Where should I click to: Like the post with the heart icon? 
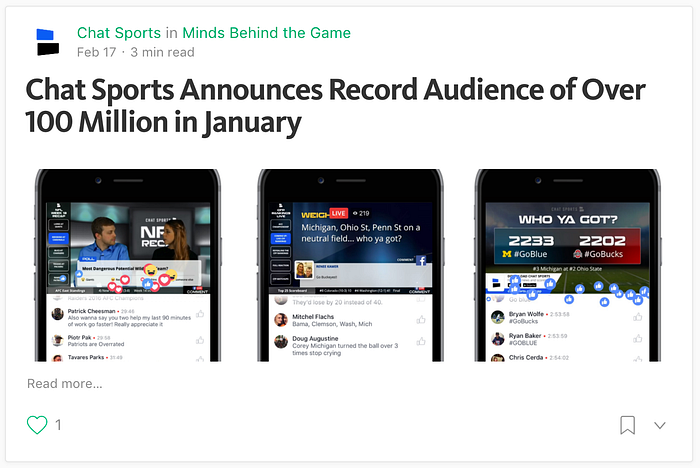pyautogui.click(x=37, y=425)
